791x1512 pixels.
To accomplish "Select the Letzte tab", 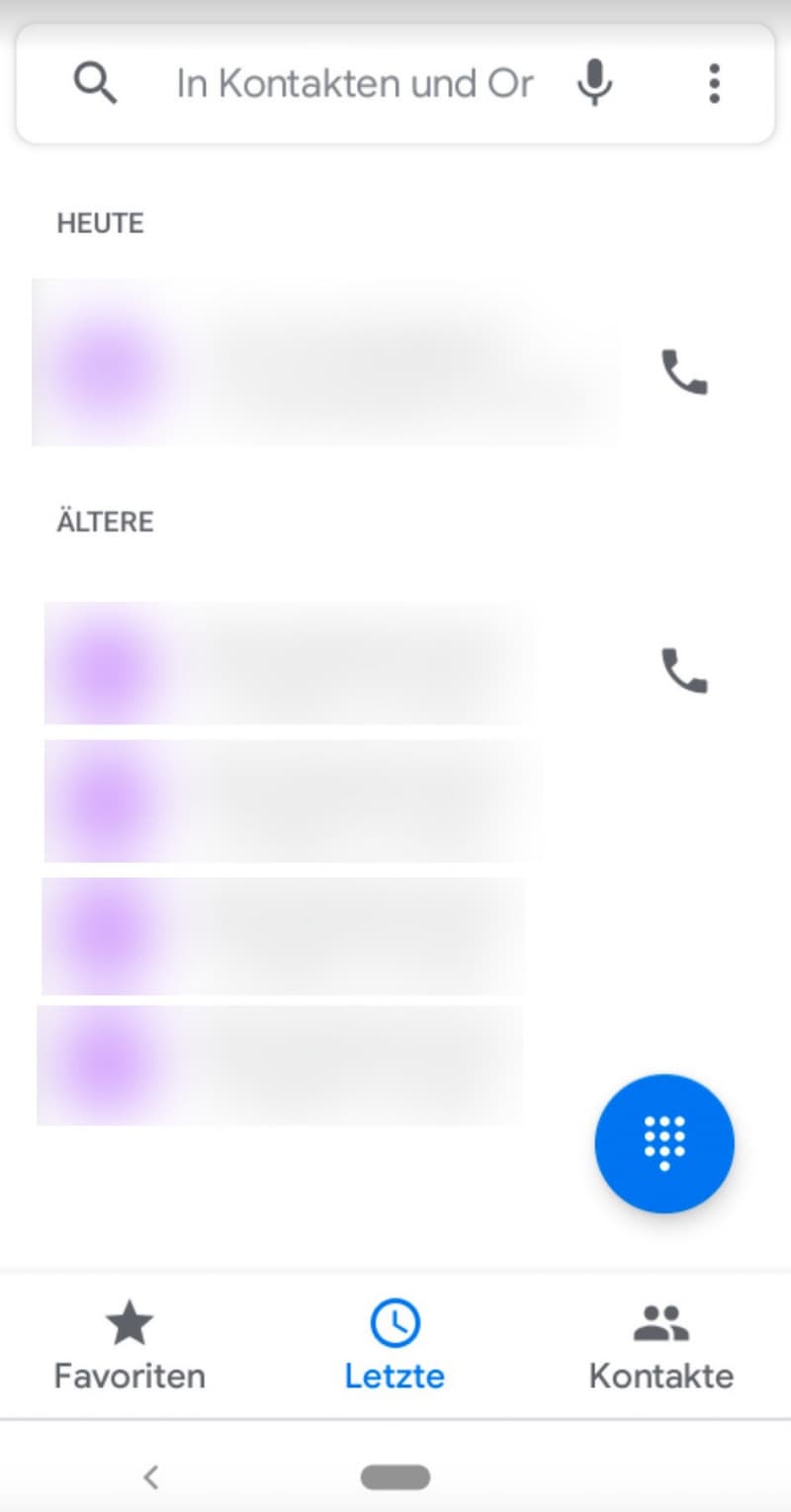I will click(x=395, y=1346).
